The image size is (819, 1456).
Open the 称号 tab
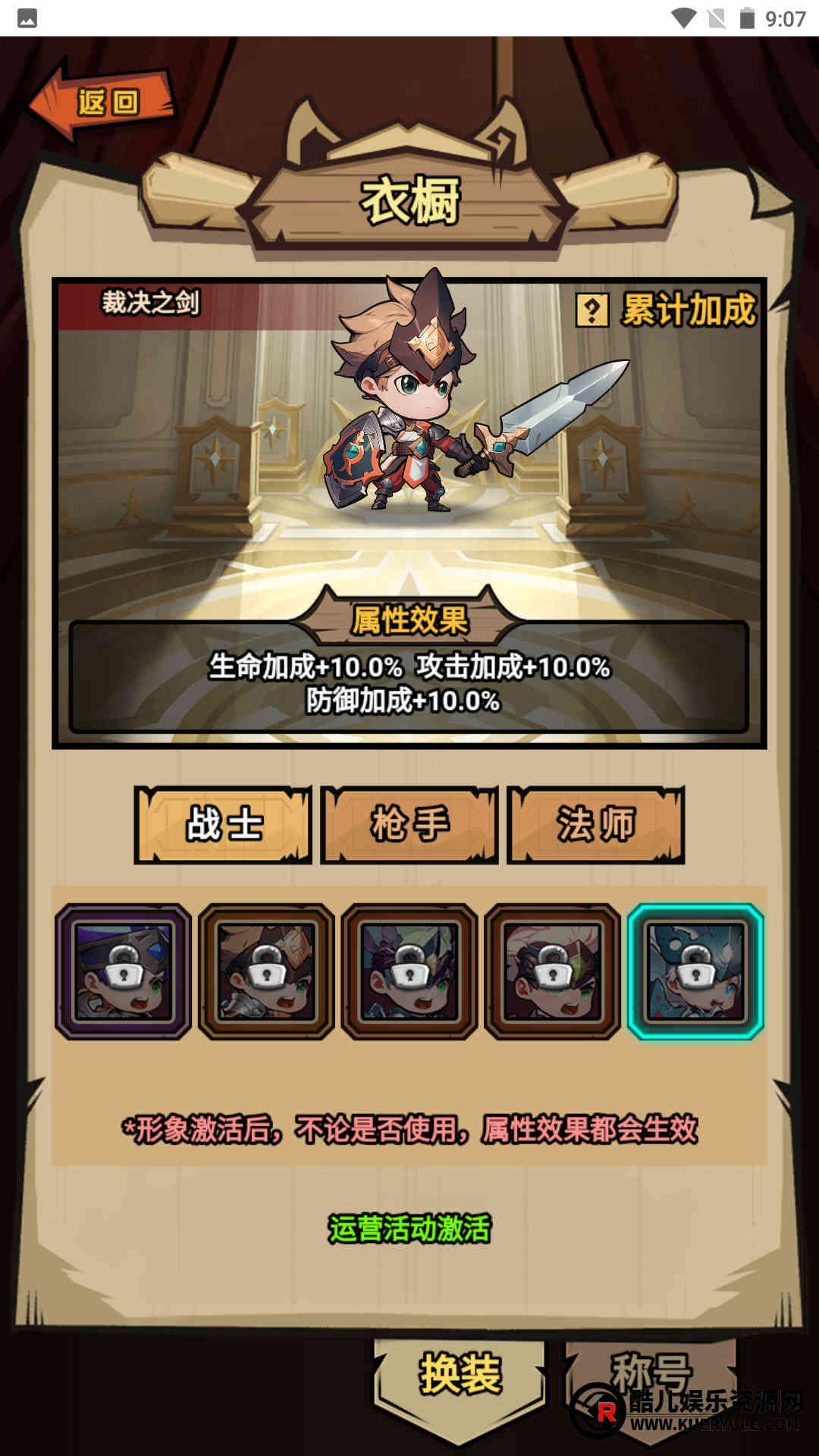click(x=651, y=1373)
